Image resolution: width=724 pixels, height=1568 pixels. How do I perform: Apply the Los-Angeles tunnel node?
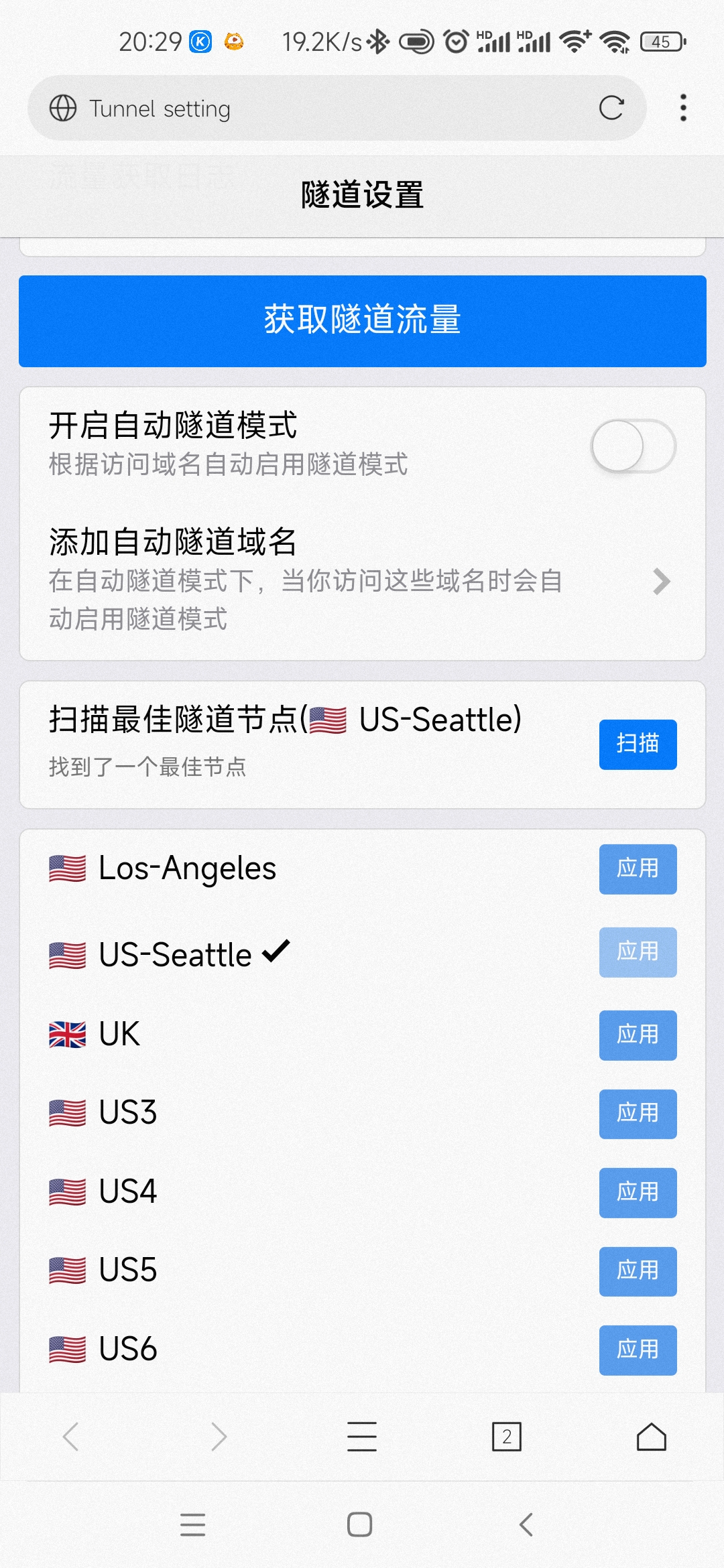tap(638, 869)
